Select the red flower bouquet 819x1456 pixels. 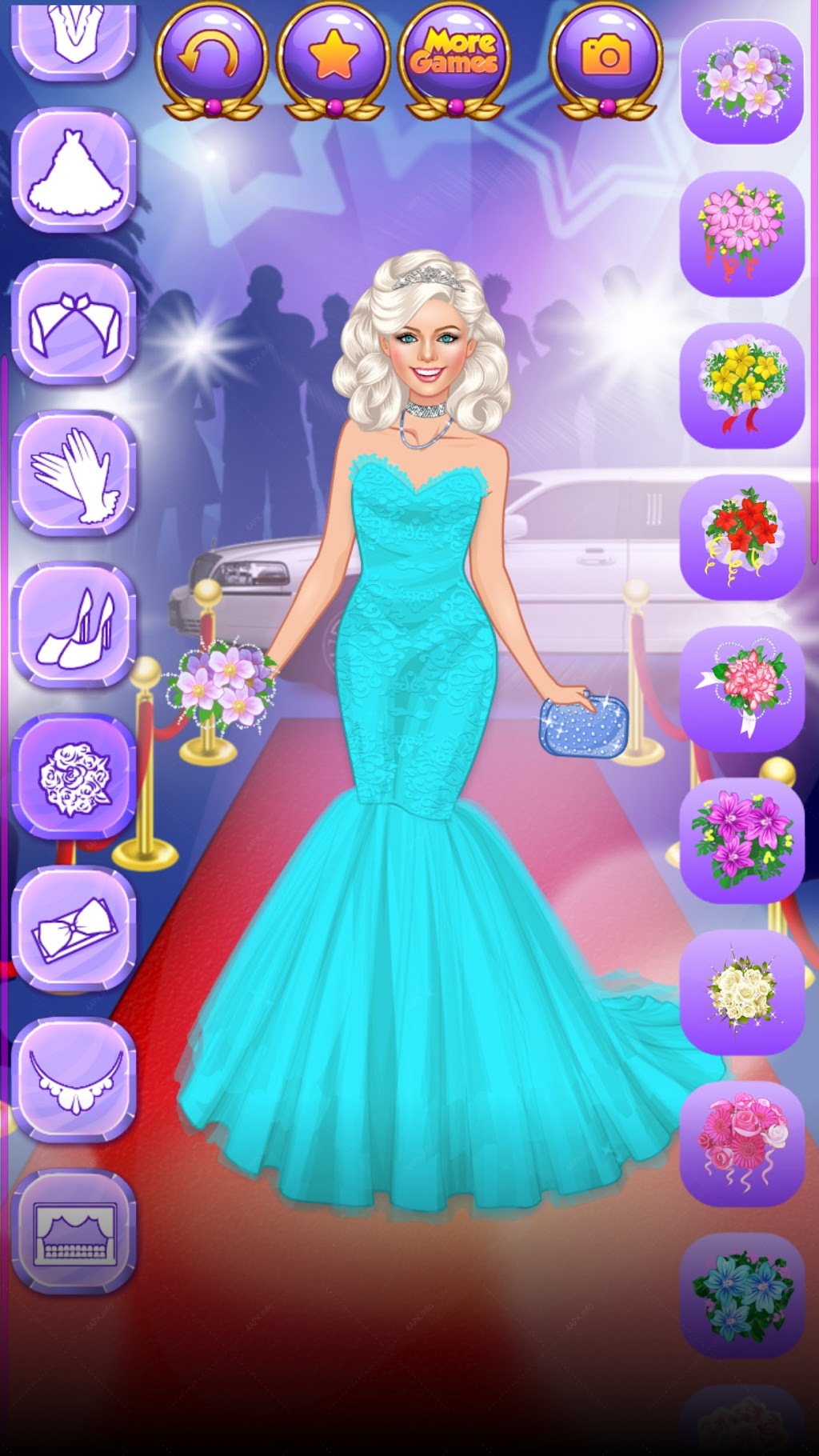(742, 538)
